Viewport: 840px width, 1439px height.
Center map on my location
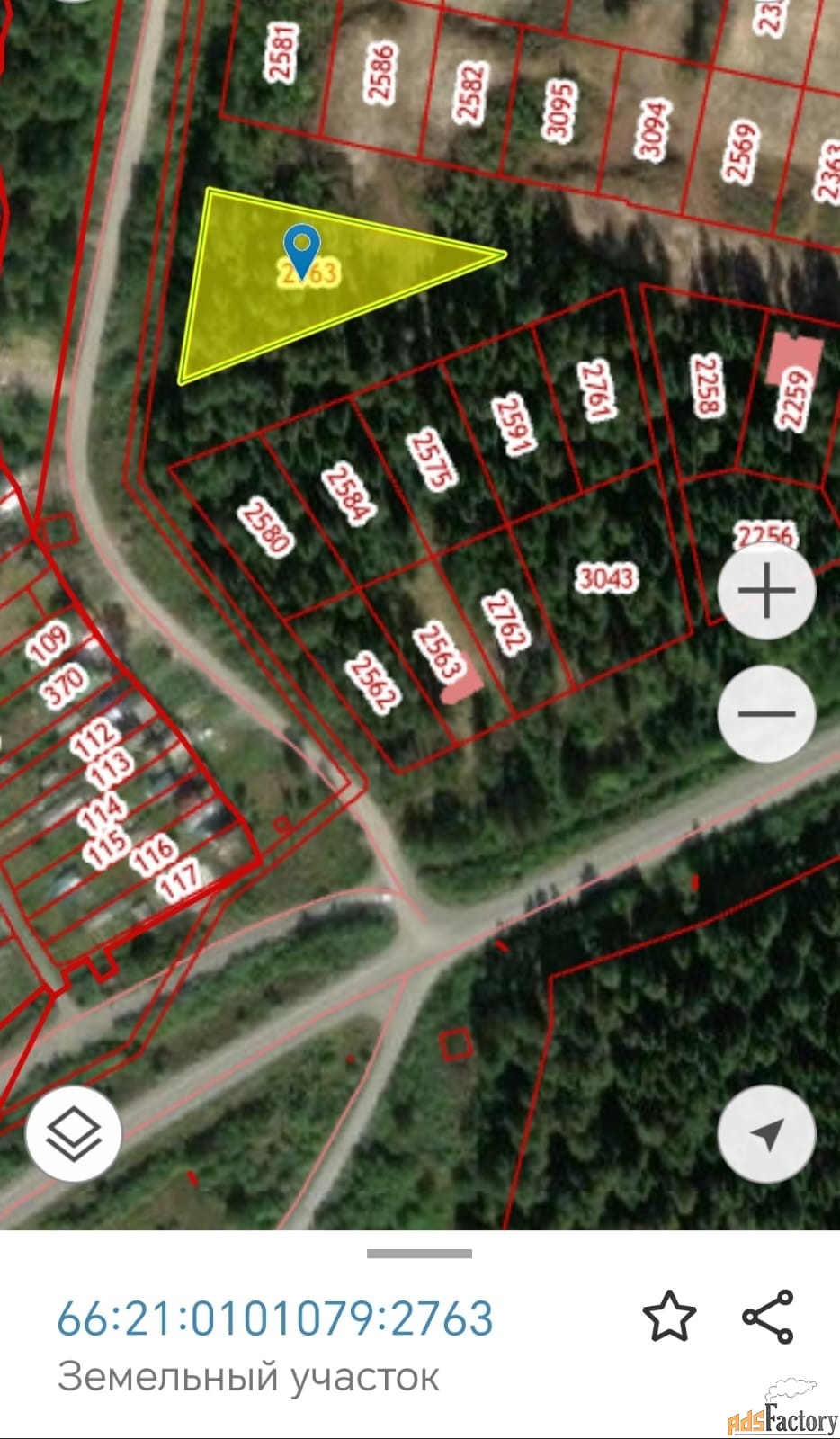click(766, 1133)
